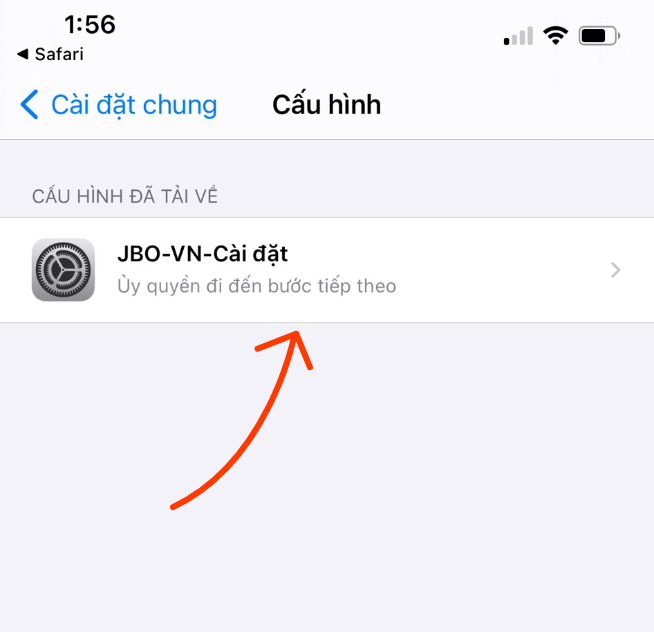Screen dimensions: 654x632
Task: Go back to Cài đặt chung
Action: coord(118,105)
